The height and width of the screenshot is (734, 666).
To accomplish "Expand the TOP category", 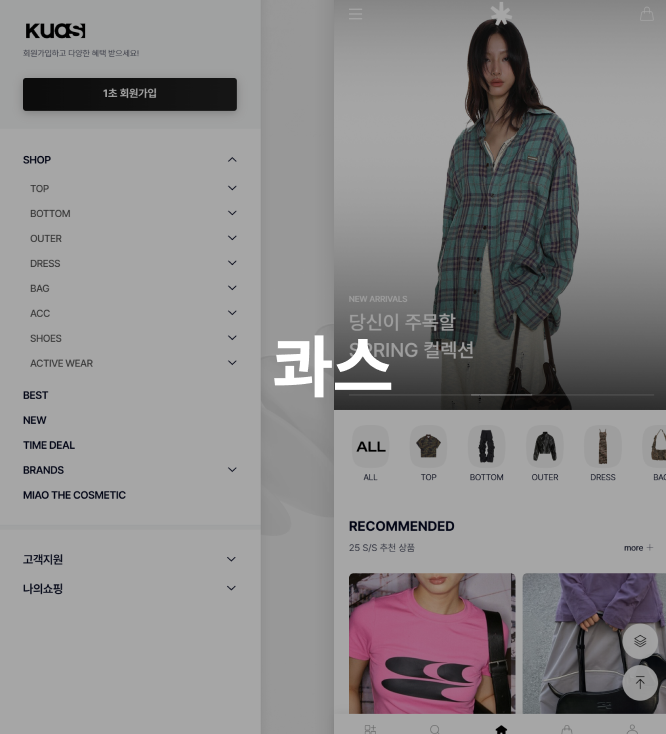I will [x=232, y=188].
